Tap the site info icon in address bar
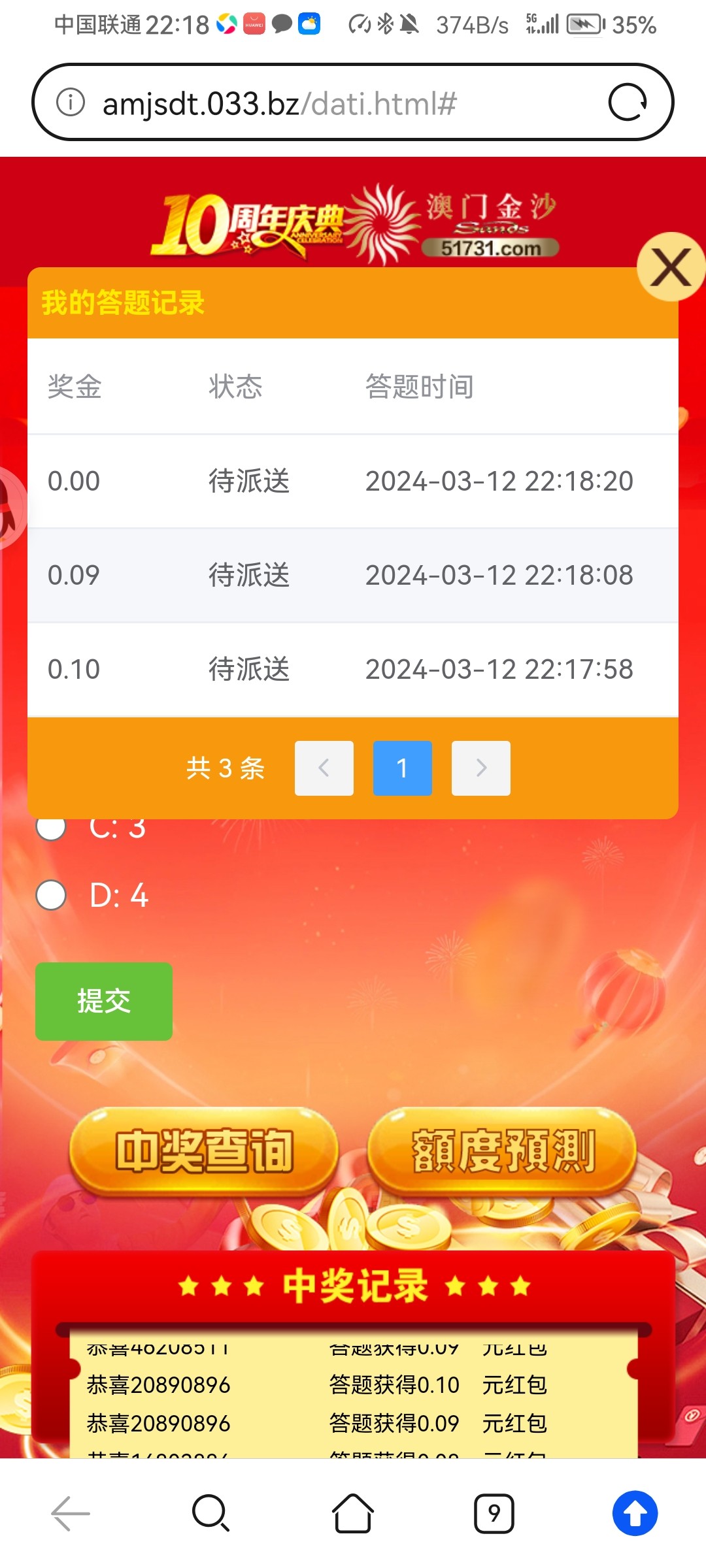Viewport: 706px width, 1568px height. tap(71, 103)
